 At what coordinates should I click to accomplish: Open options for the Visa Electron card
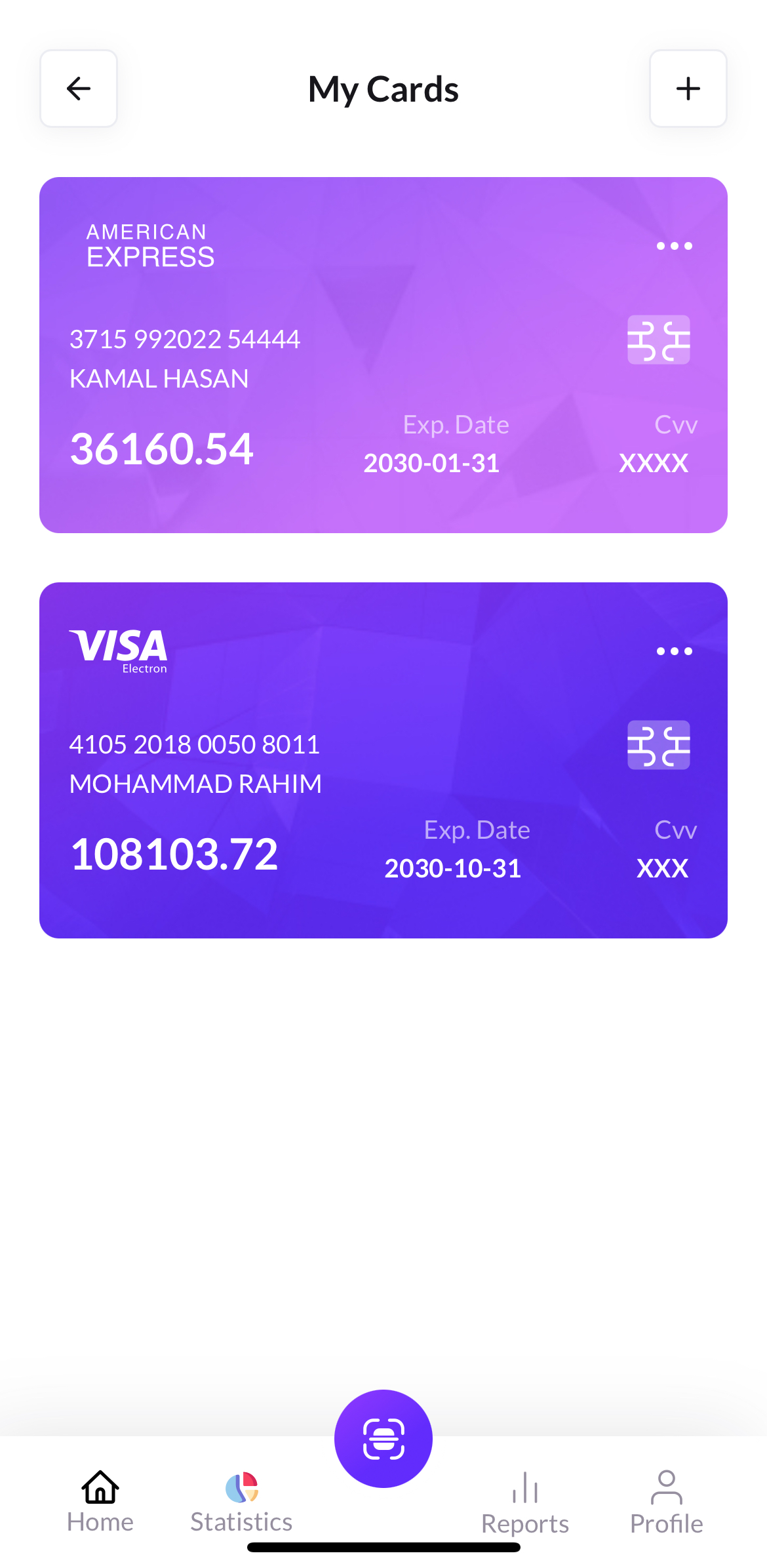tap(674, 651)
